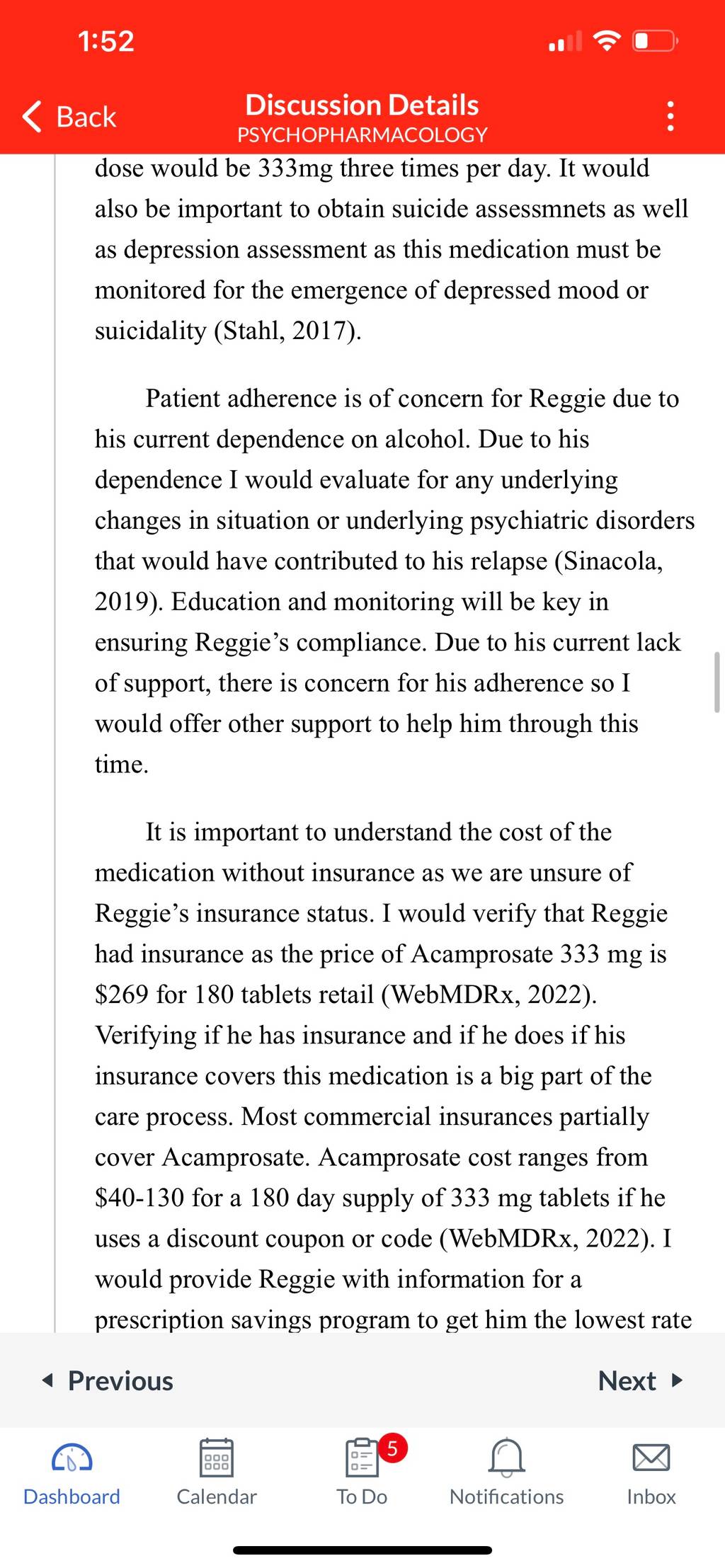Go to the Previous discussion entry
The image size is (725, 1568).
(x=107, y=1380)
